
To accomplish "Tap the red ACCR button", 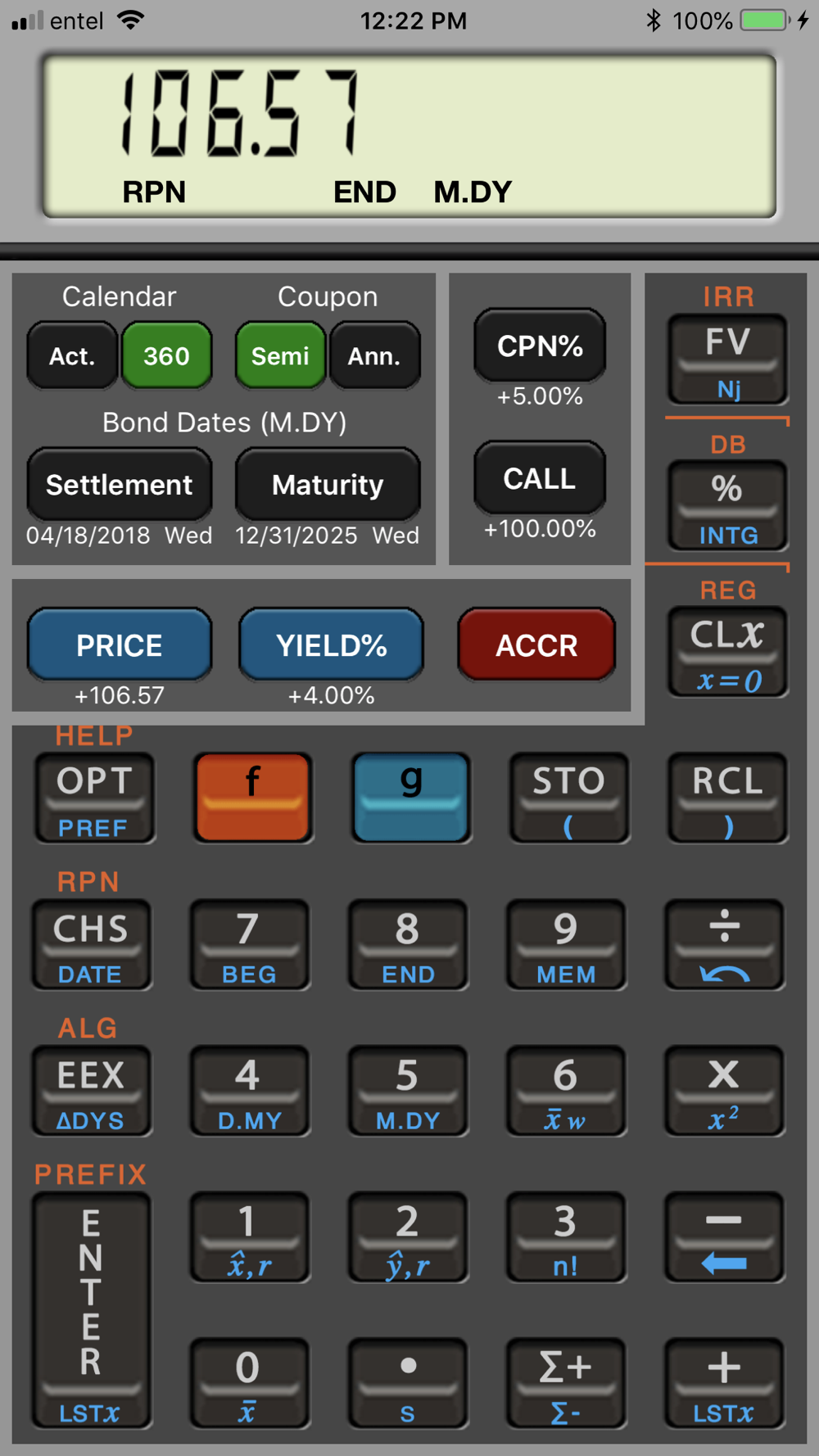I will (x=536, y=645).
